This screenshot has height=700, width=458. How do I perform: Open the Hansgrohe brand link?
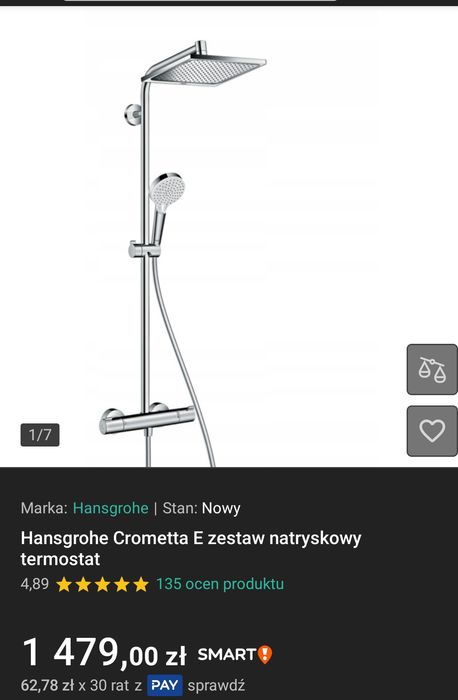[x=111, y=508]
